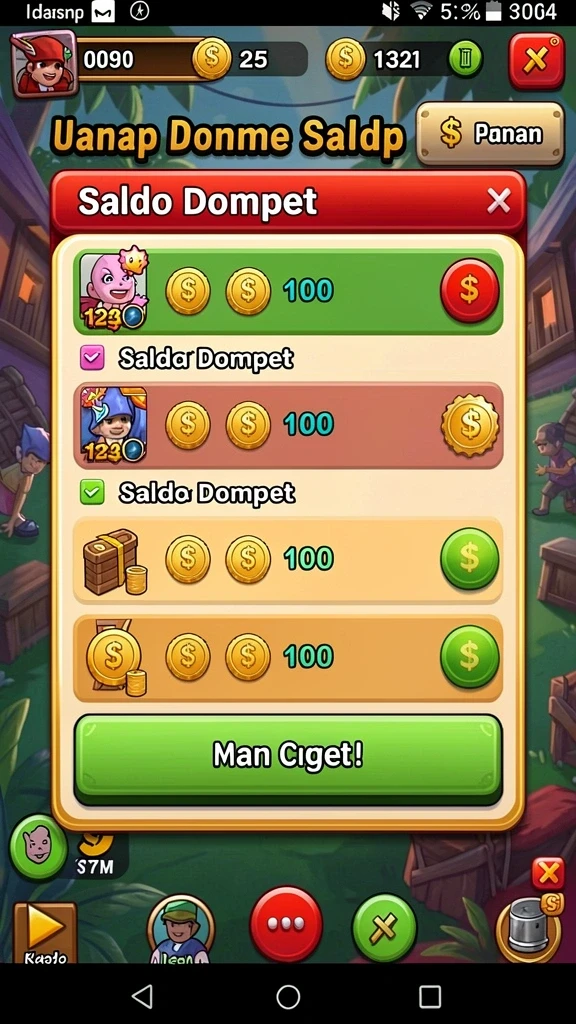Tap the red X button at top right

[x=536, y=60]
